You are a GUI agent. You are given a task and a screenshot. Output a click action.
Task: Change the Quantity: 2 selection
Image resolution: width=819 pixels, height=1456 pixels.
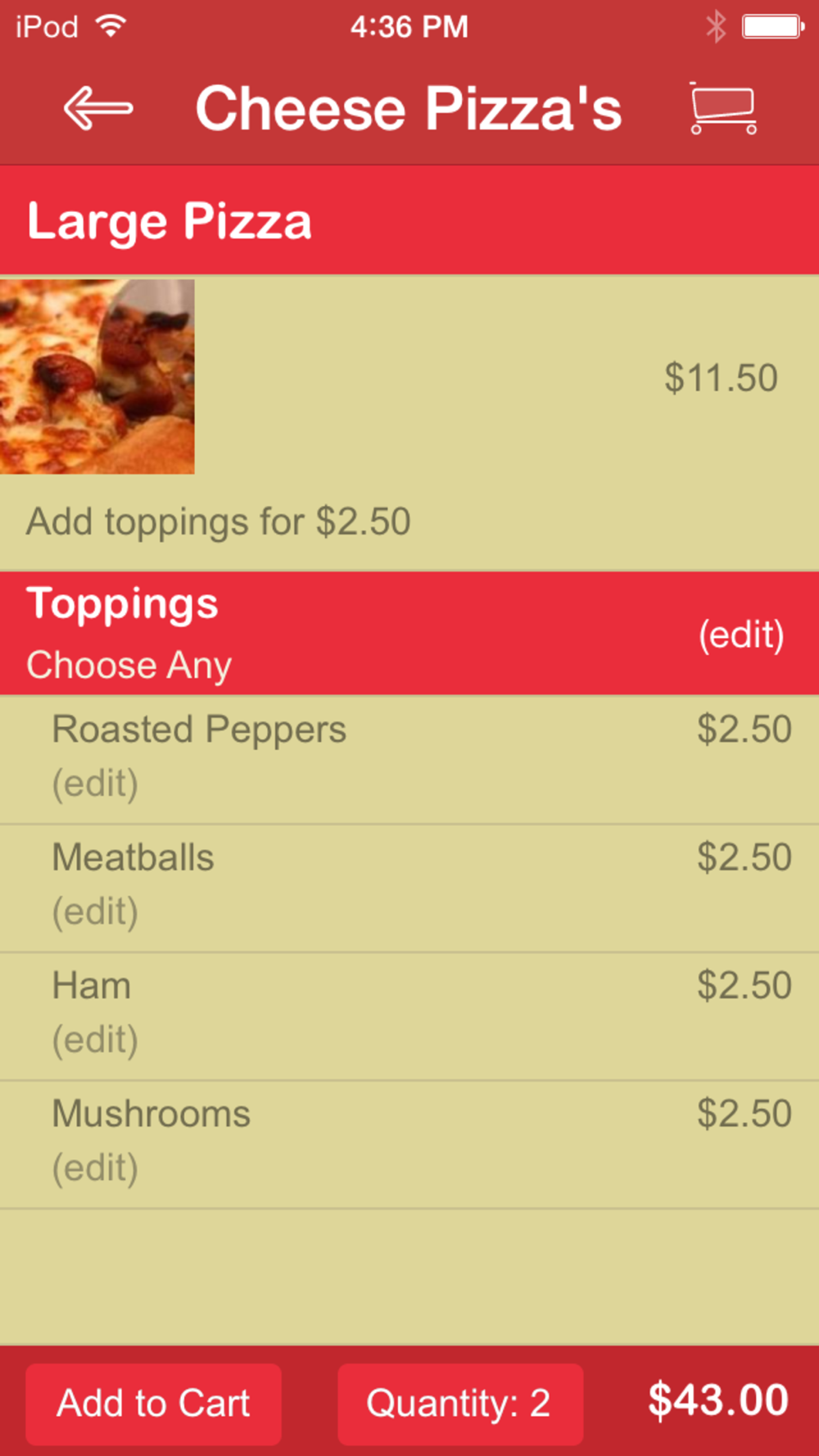(459, 1404)
